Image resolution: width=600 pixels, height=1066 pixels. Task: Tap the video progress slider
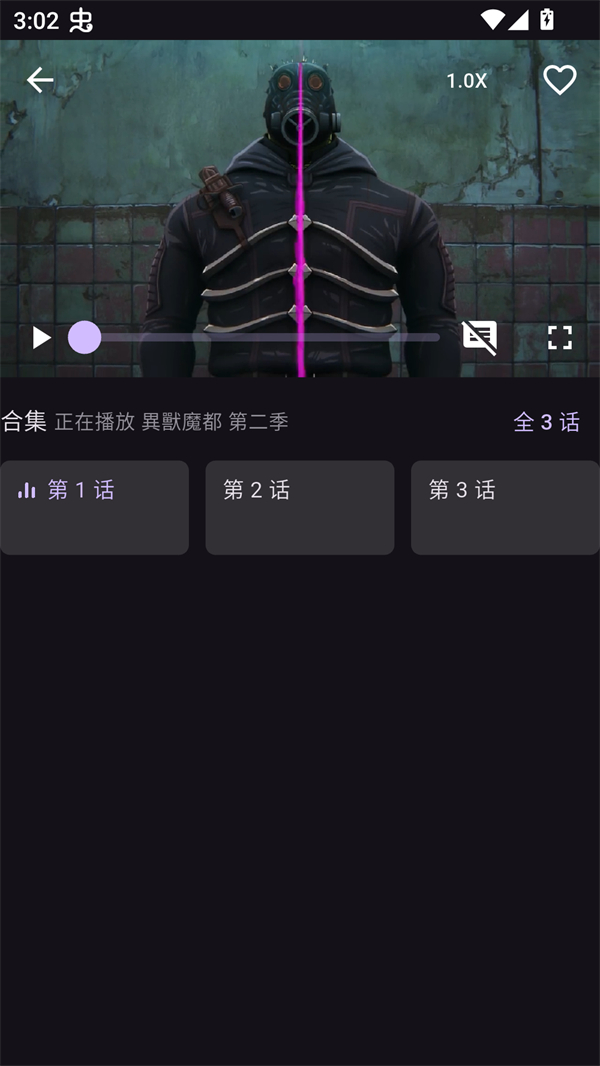[260, 338]
